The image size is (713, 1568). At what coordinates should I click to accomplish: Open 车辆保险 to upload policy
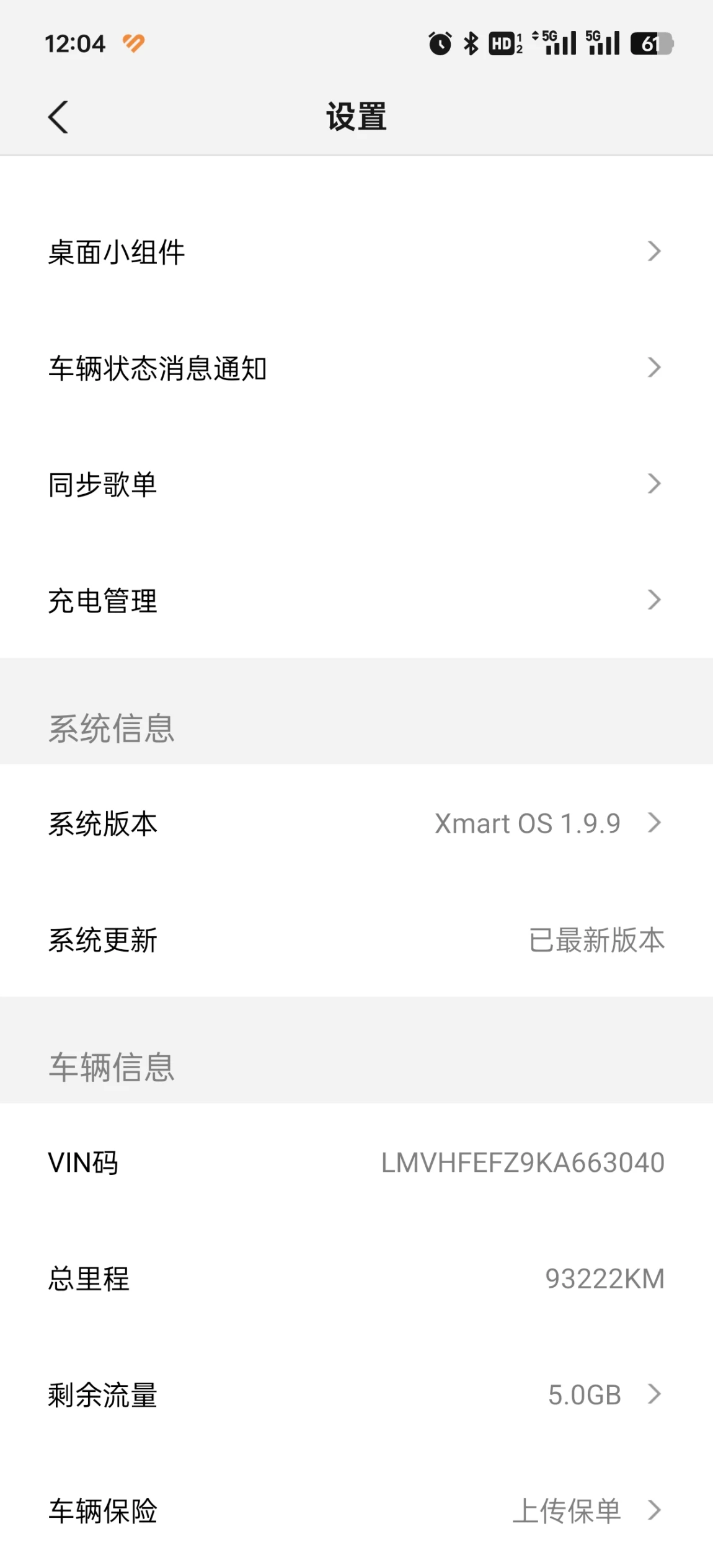[x=356, y=1510]
